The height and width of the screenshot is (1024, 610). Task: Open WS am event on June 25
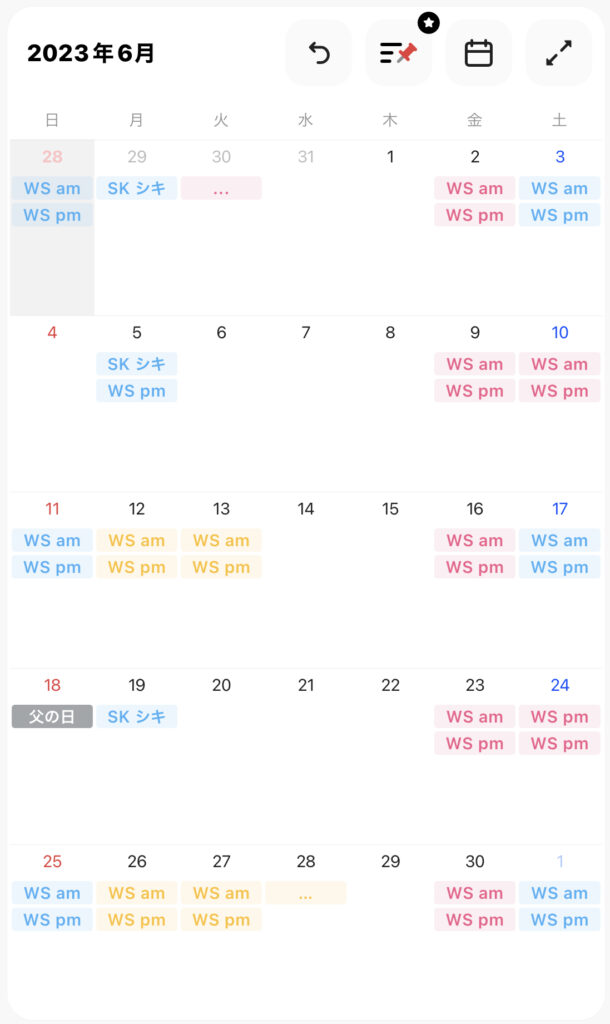[x=52, y=893]
